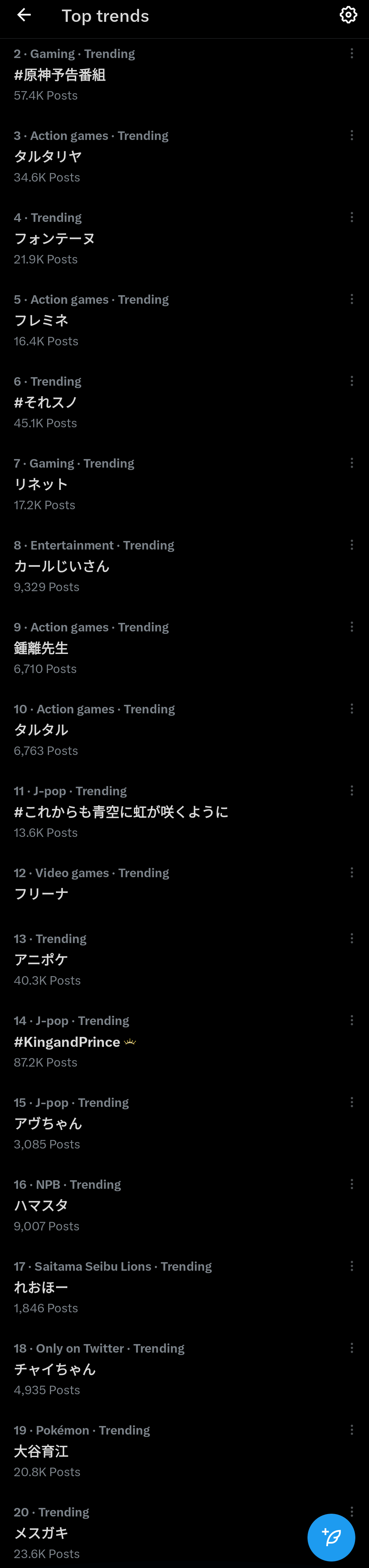This screenshot has width=369, height=1568.
Task: Select the 大谷育江 Pokémon trend
Action: point(41,1451)
